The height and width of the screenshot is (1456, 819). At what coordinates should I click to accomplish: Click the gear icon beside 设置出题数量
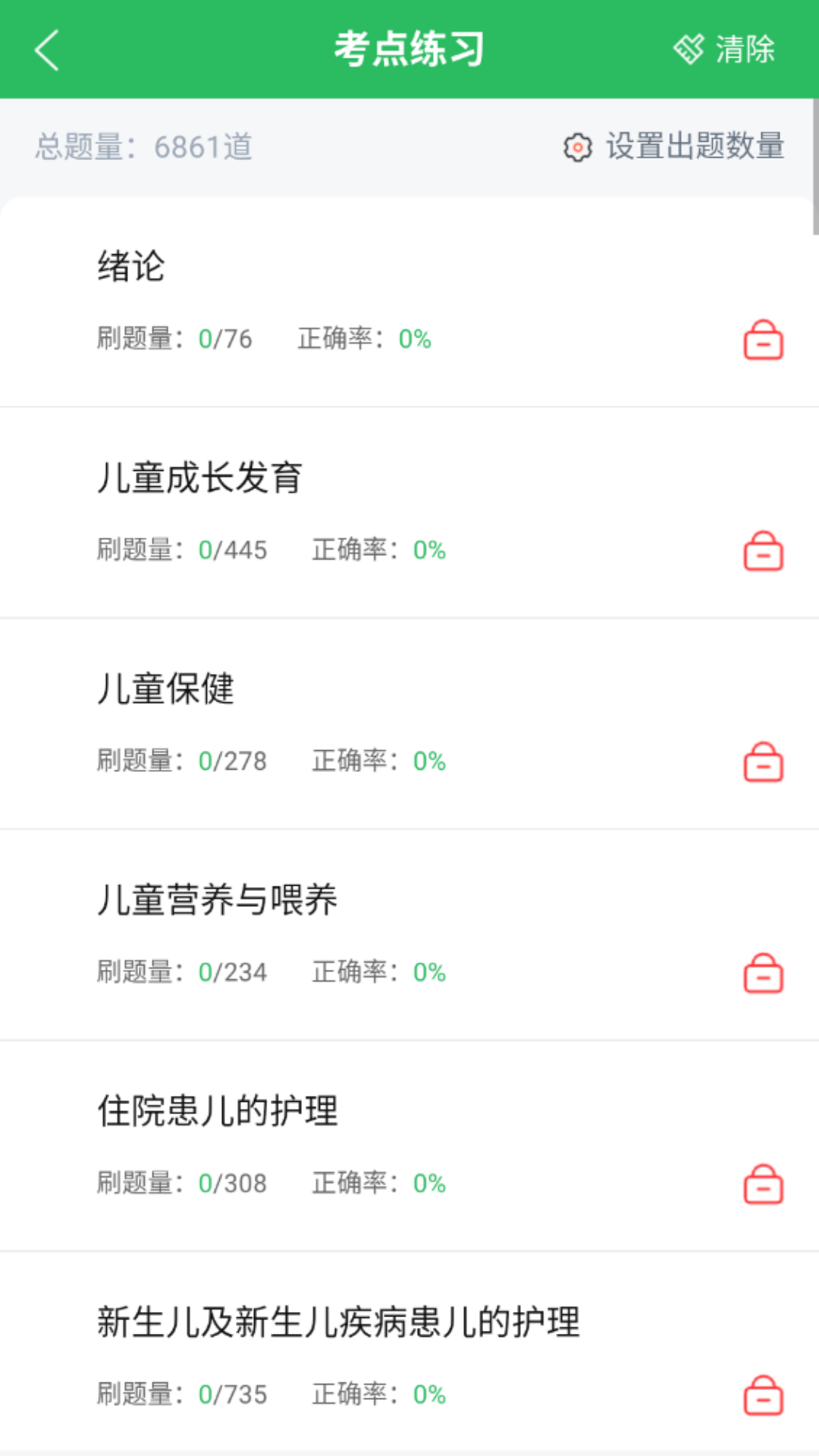pos(577,149)
